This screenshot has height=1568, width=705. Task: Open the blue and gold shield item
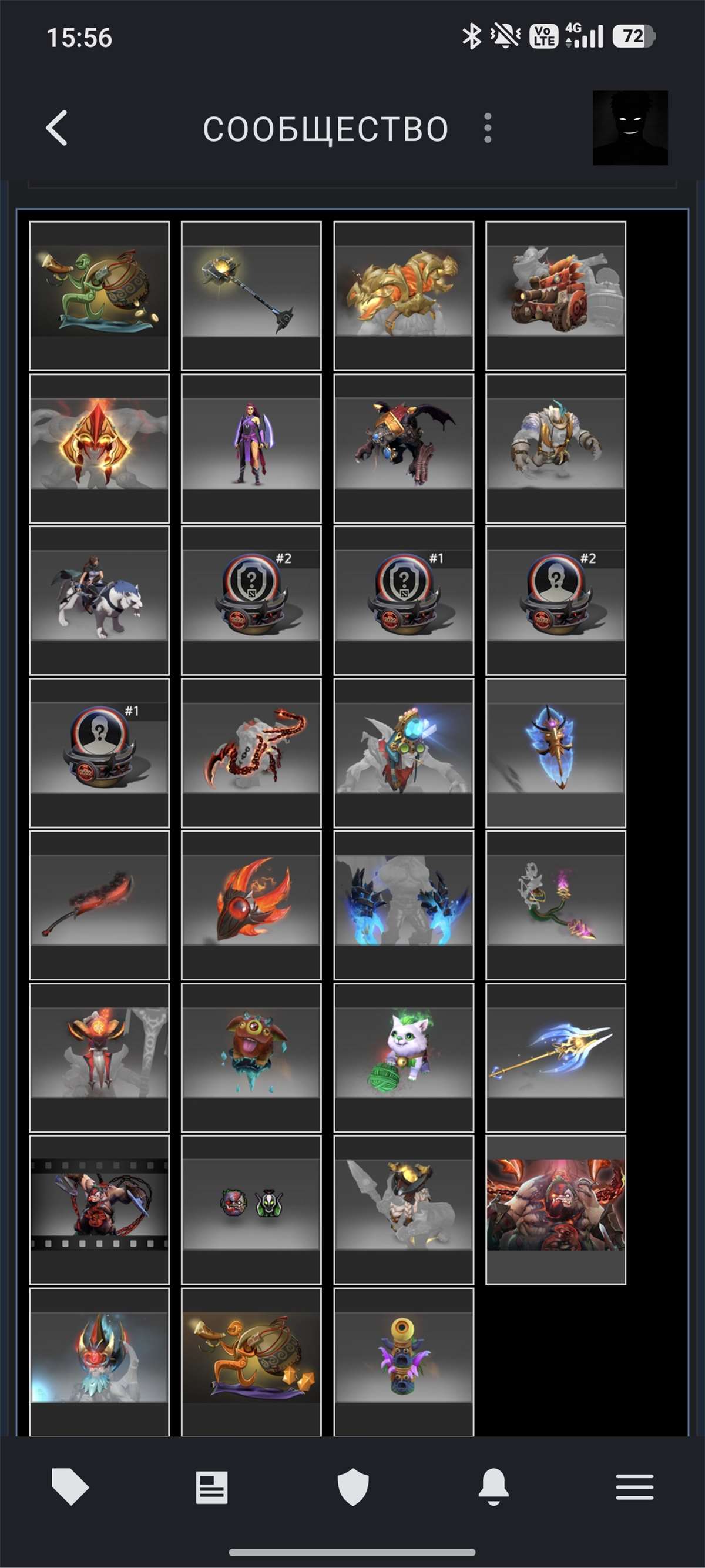[x=555, y=753]
